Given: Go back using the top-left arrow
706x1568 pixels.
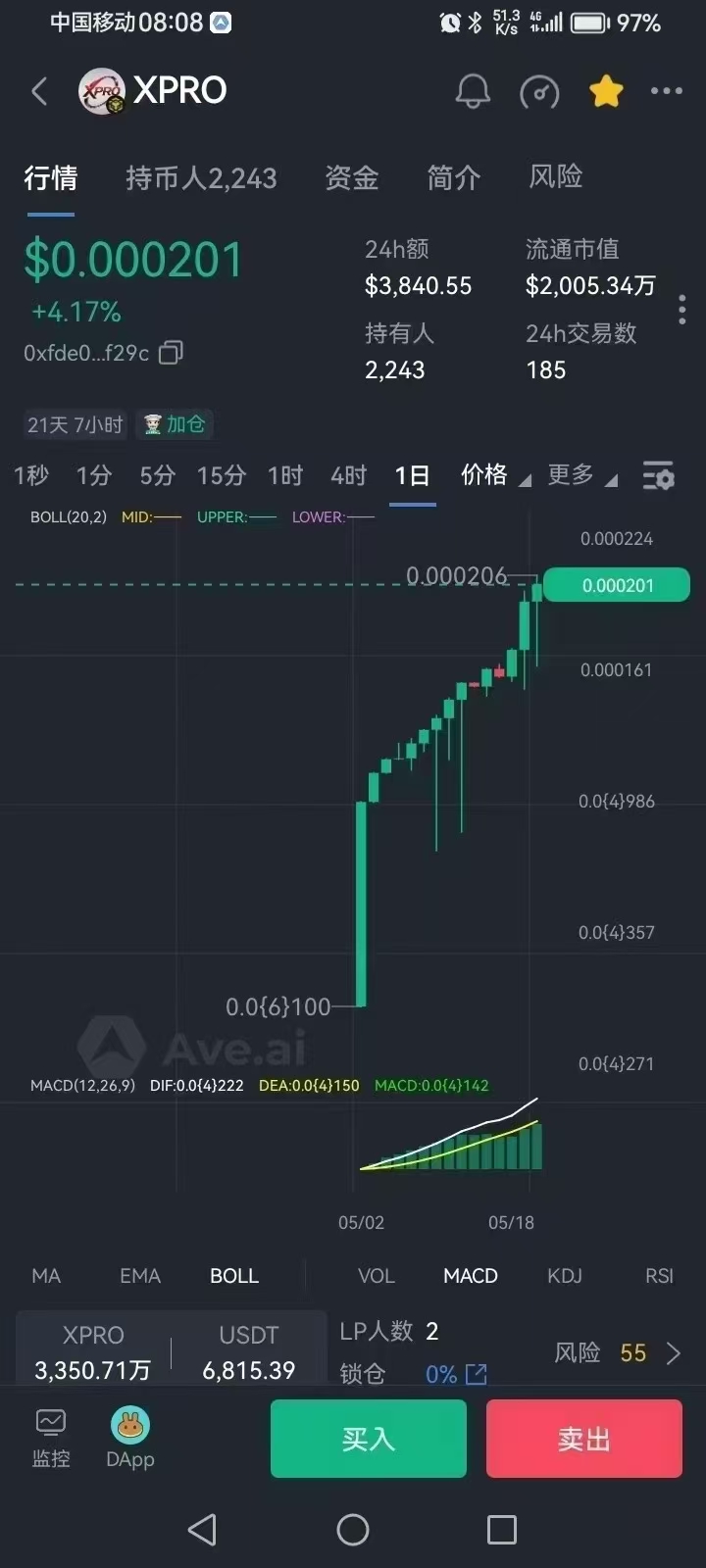Looking at the screenshot, I should pos(39,92).
